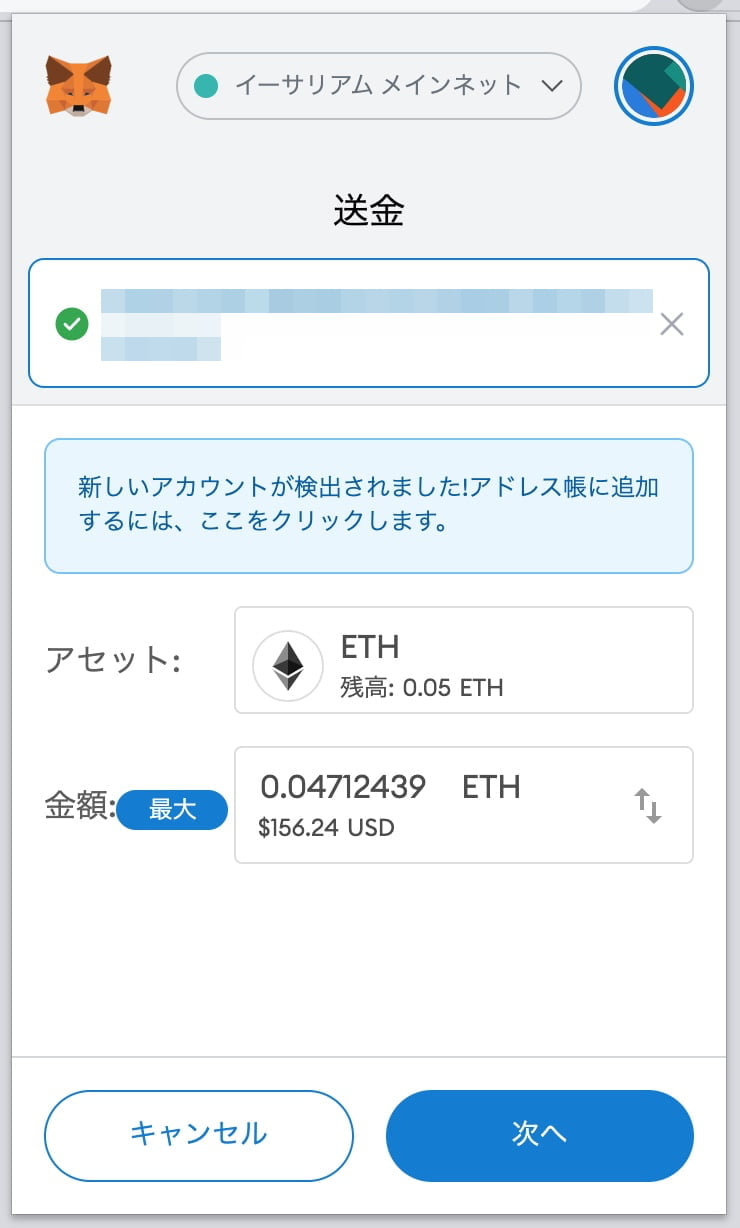Open the Ethereum Mainnet network dropdown
The height and width of the screenshot is (1228, 740).
(378, 86)
